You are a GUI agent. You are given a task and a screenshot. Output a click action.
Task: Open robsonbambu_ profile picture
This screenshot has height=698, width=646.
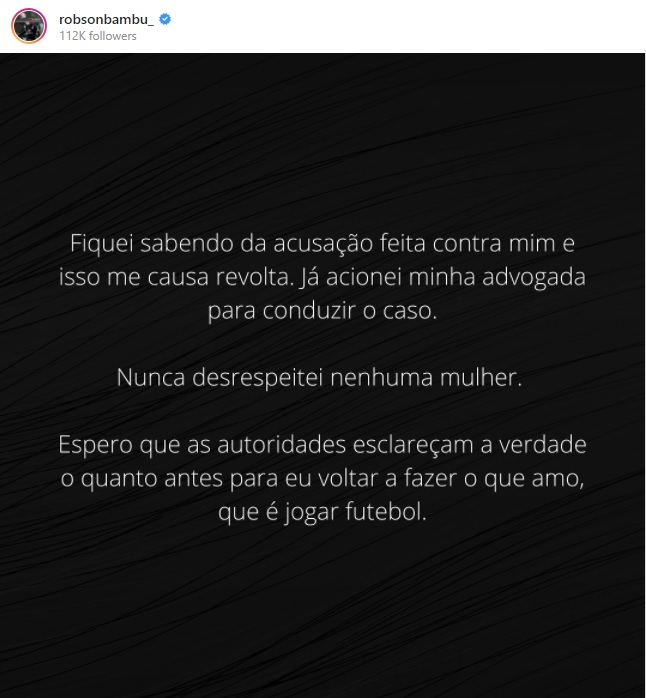(29, 26)
